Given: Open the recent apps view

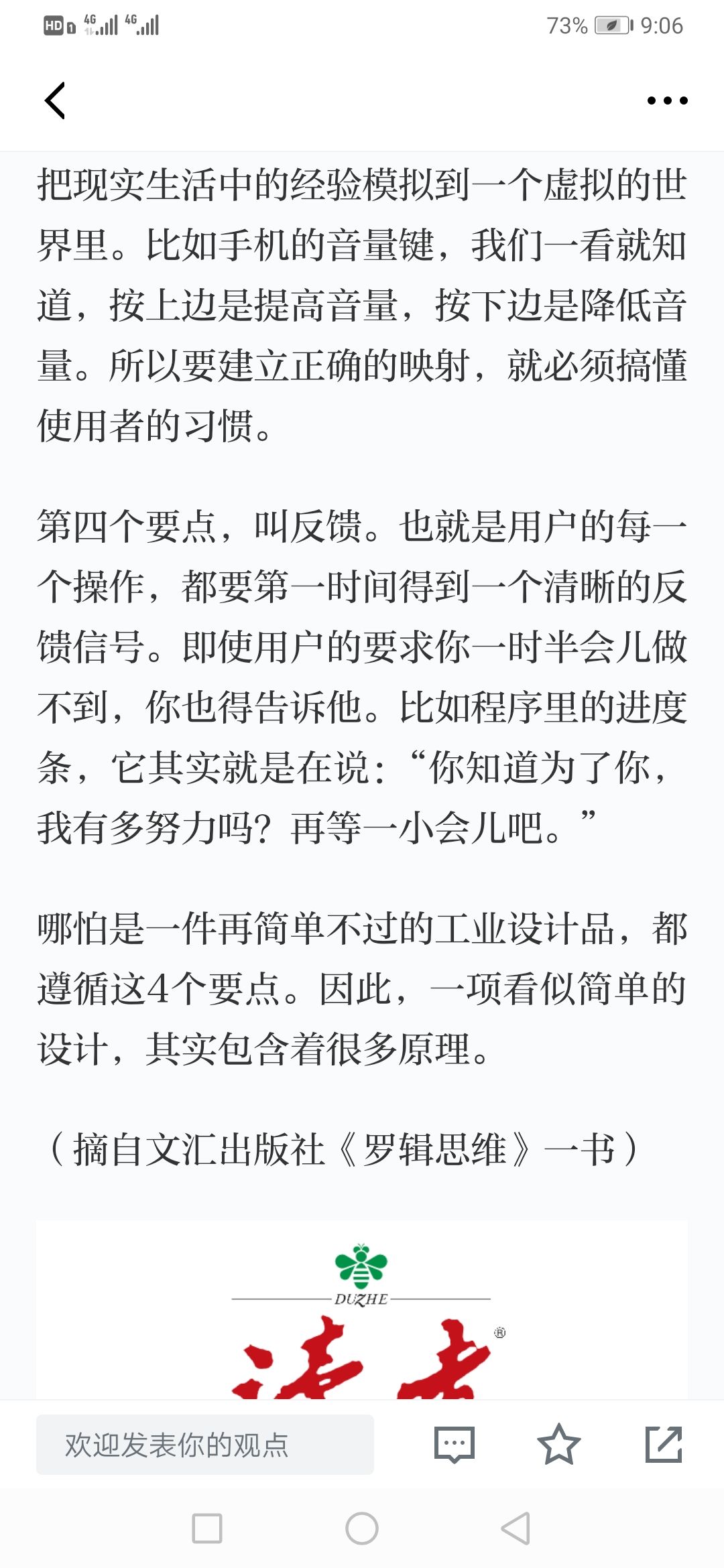Looking at the screenshot, I should [207, 1528].
